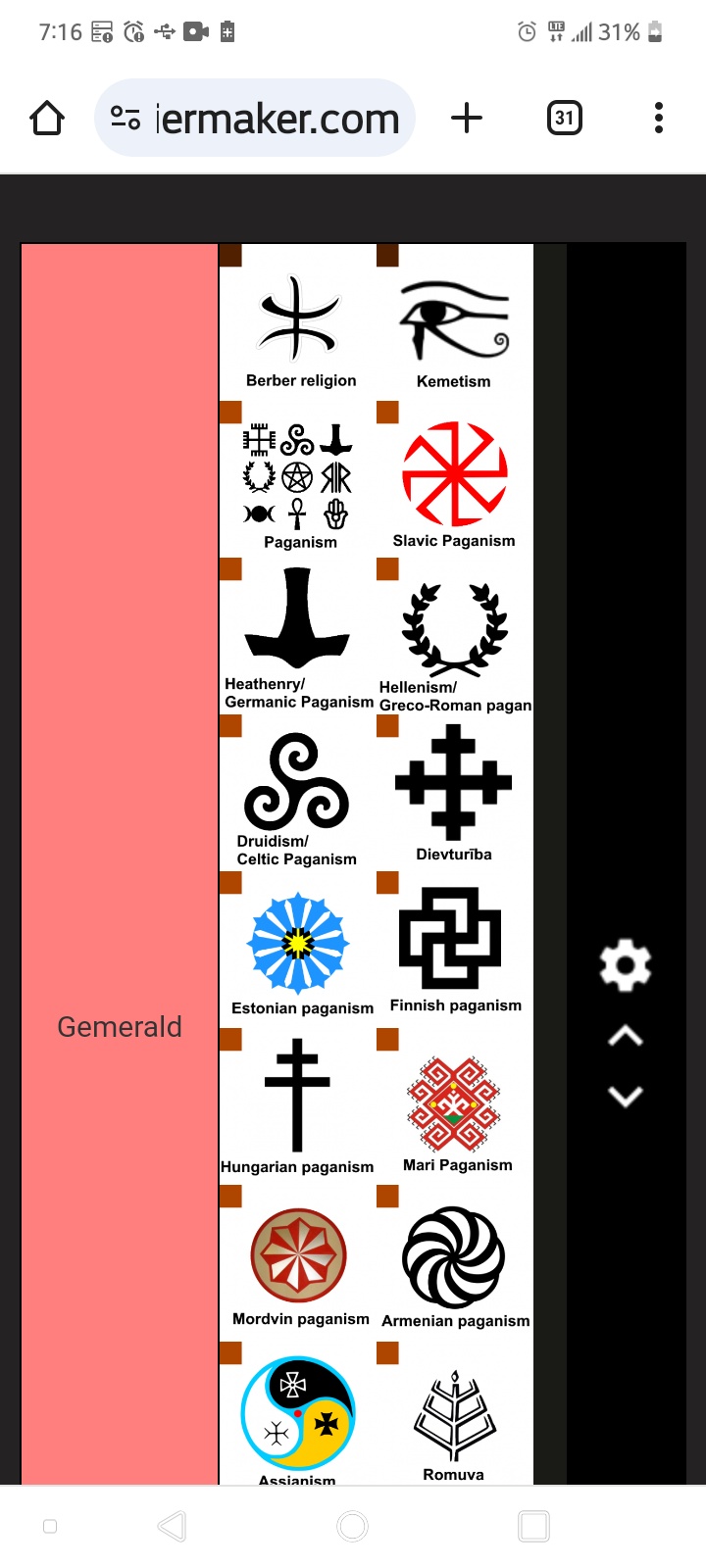Open the browser overflow menu
This screenshot has width=706, height=1568.
(658, 119)
